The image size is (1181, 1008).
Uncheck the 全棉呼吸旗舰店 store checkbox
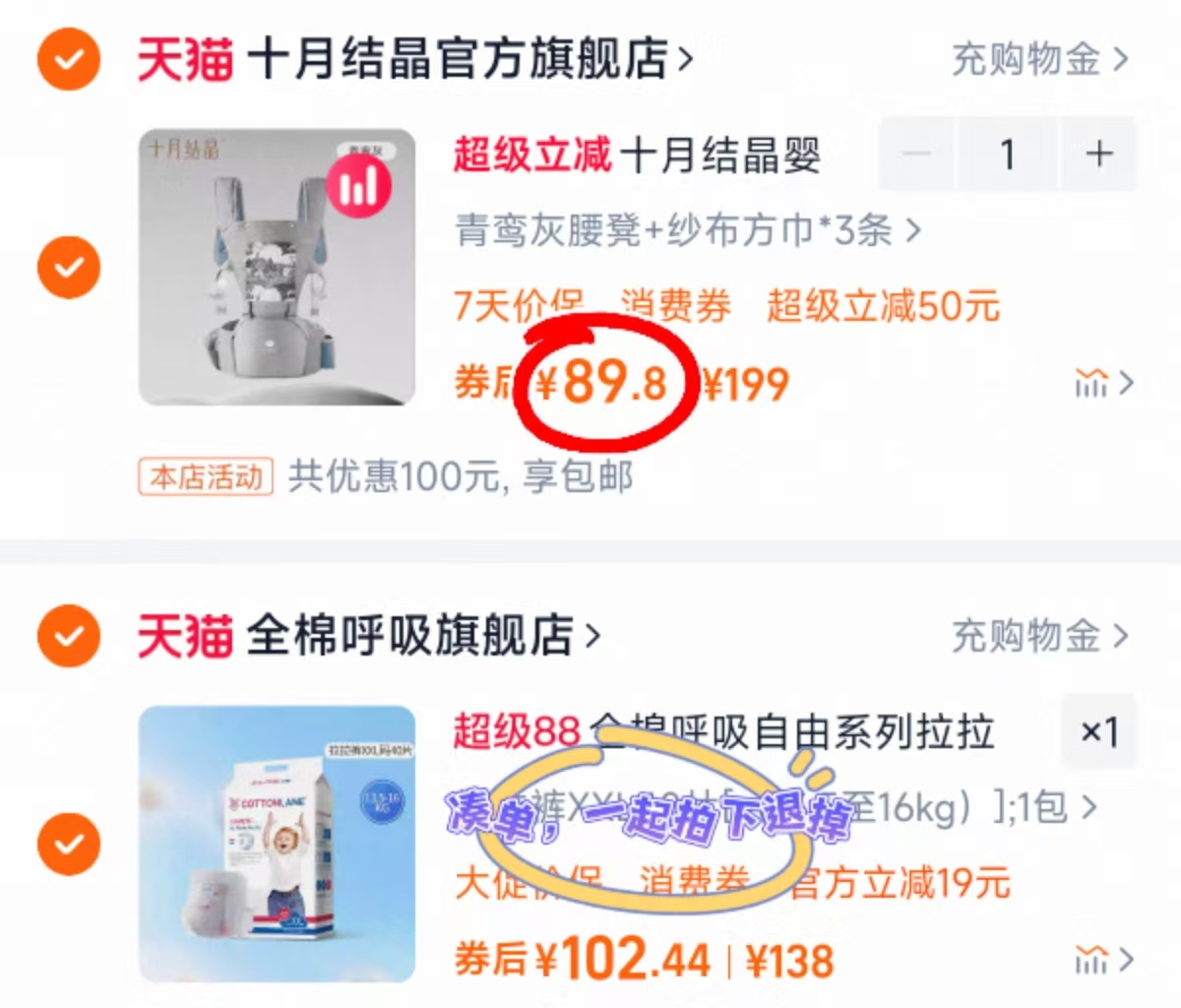point(68,636)
